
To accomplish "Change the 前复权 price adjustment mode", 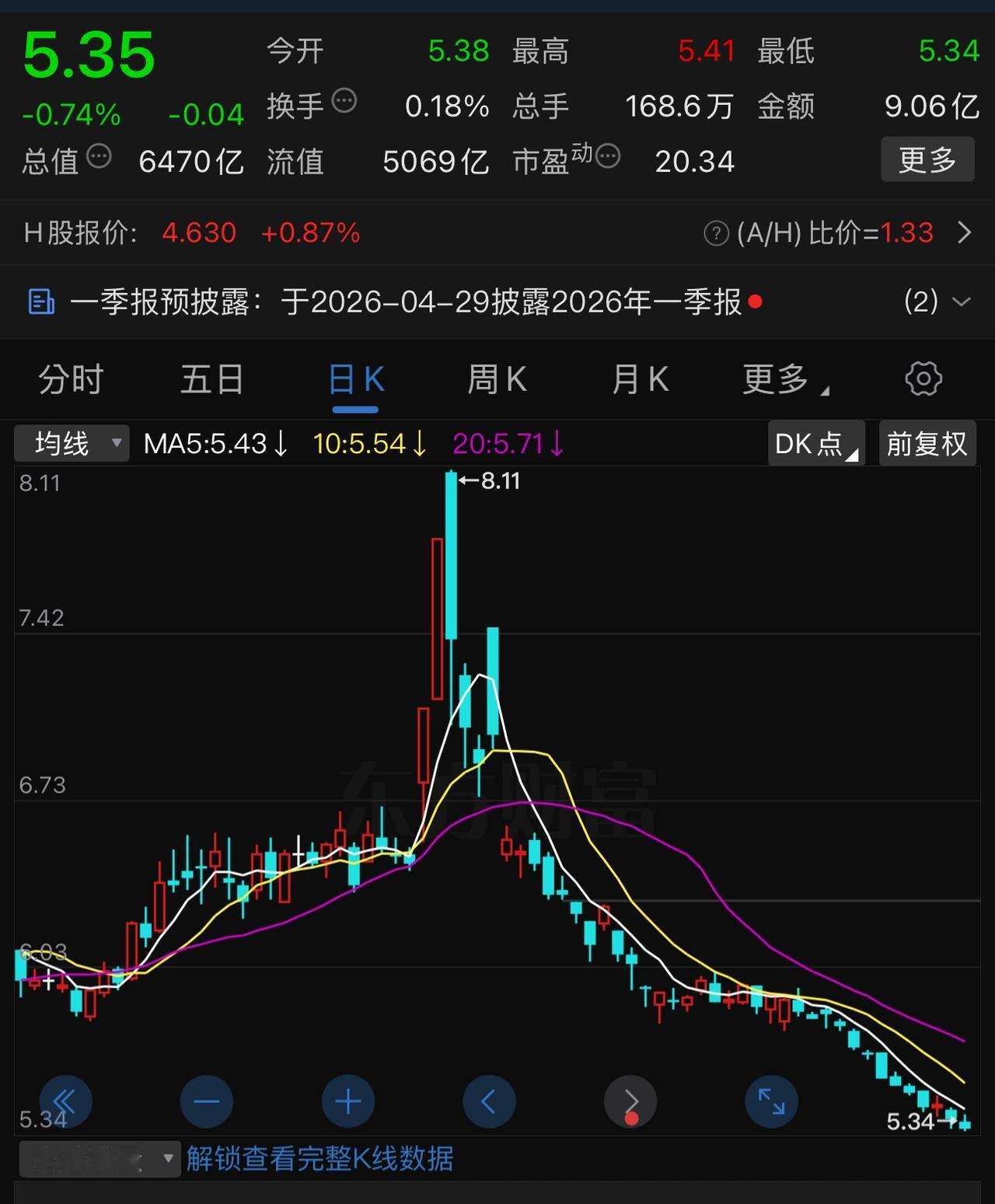I will [927, 444].
